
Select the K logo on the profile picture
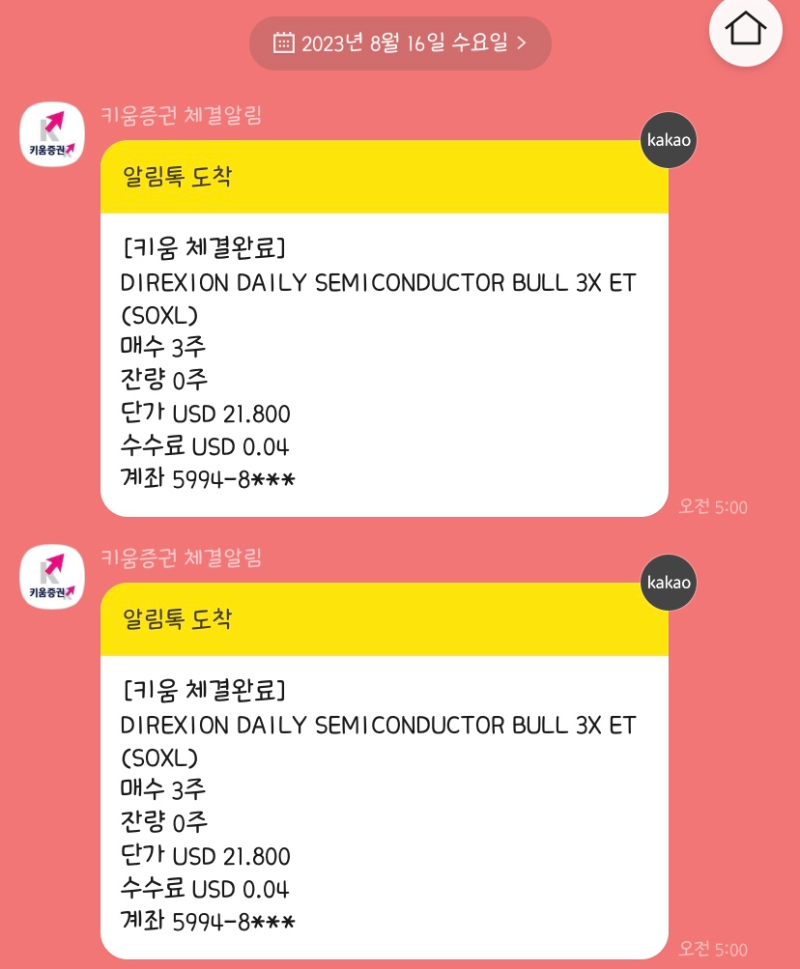(x=45, y=130)
